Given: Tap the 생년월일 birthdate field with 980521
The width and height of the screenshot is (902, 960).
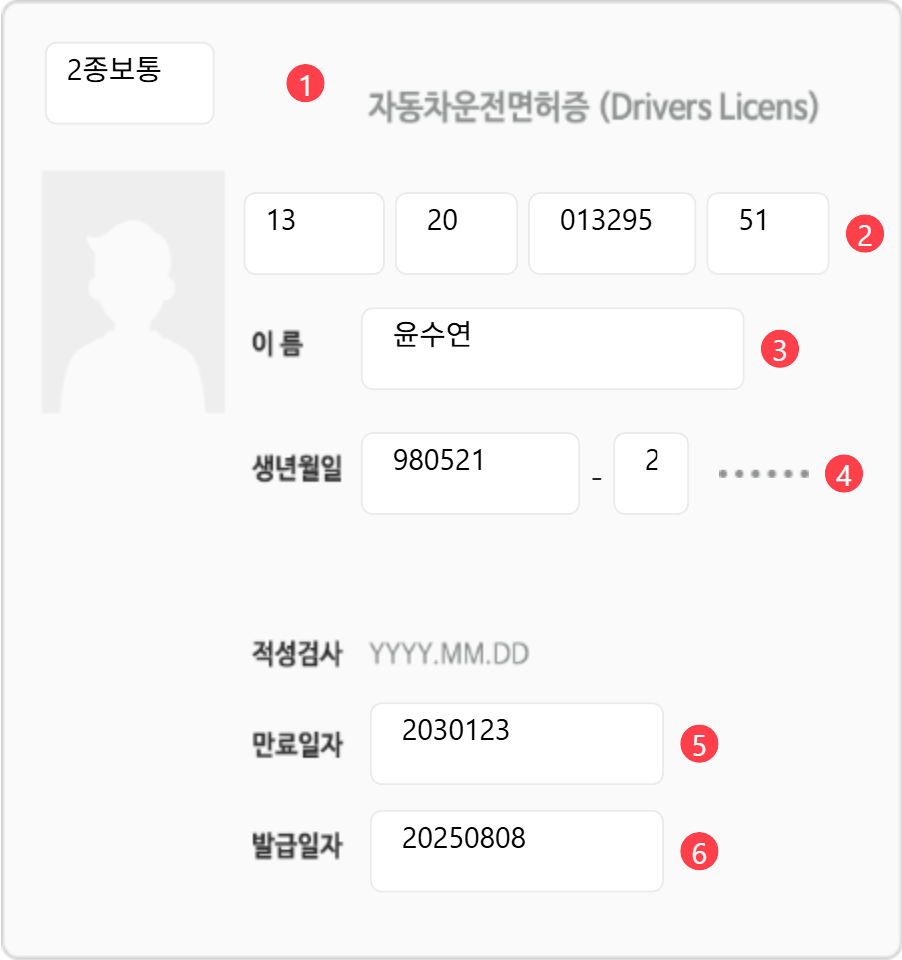Looking at the screenshot, I should [470, 473].
